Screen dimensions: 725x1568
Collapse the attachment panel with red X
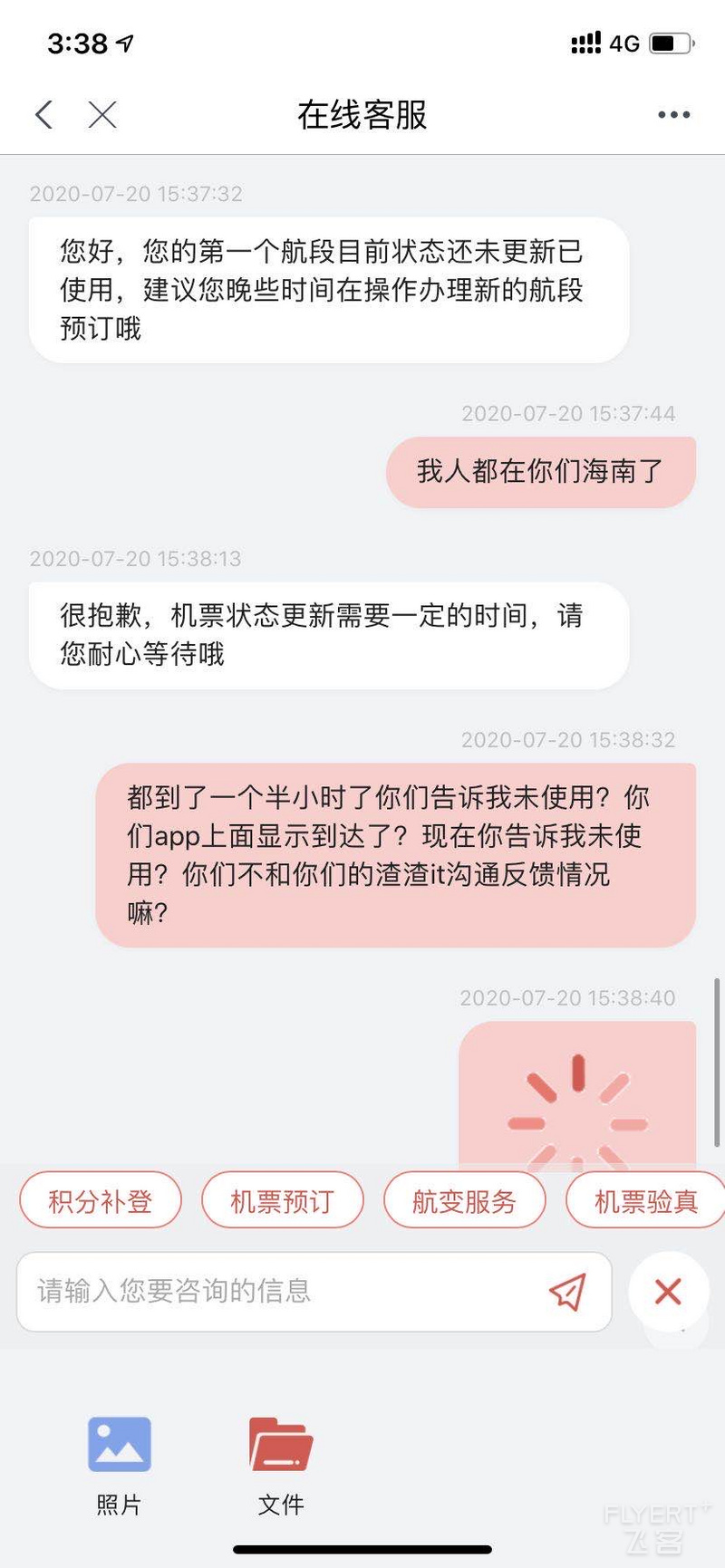[668, 1292]
